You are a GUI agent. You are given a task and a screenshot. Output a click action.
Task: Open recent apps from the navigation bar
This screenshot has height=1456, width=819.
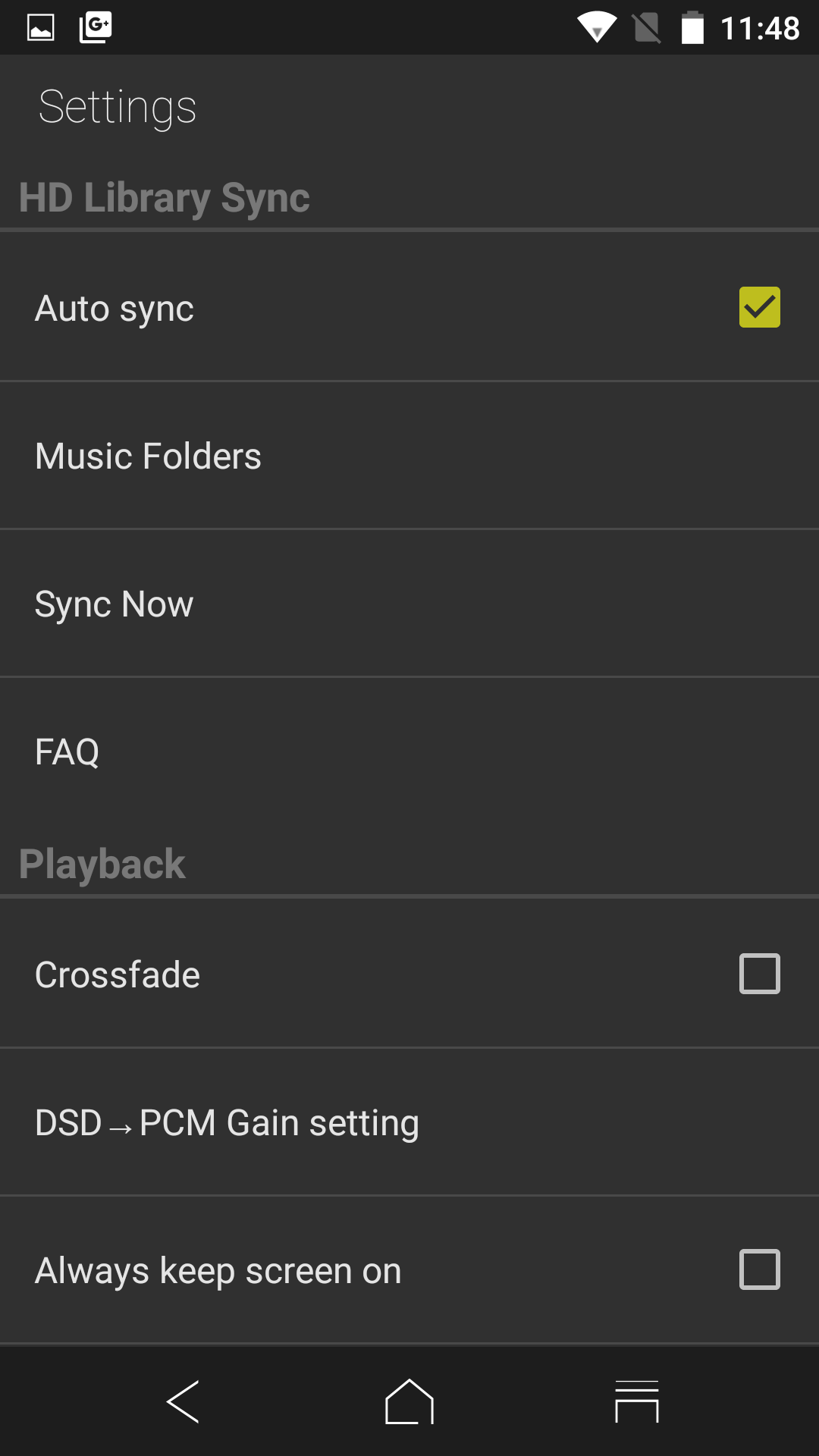[636, 1401]
